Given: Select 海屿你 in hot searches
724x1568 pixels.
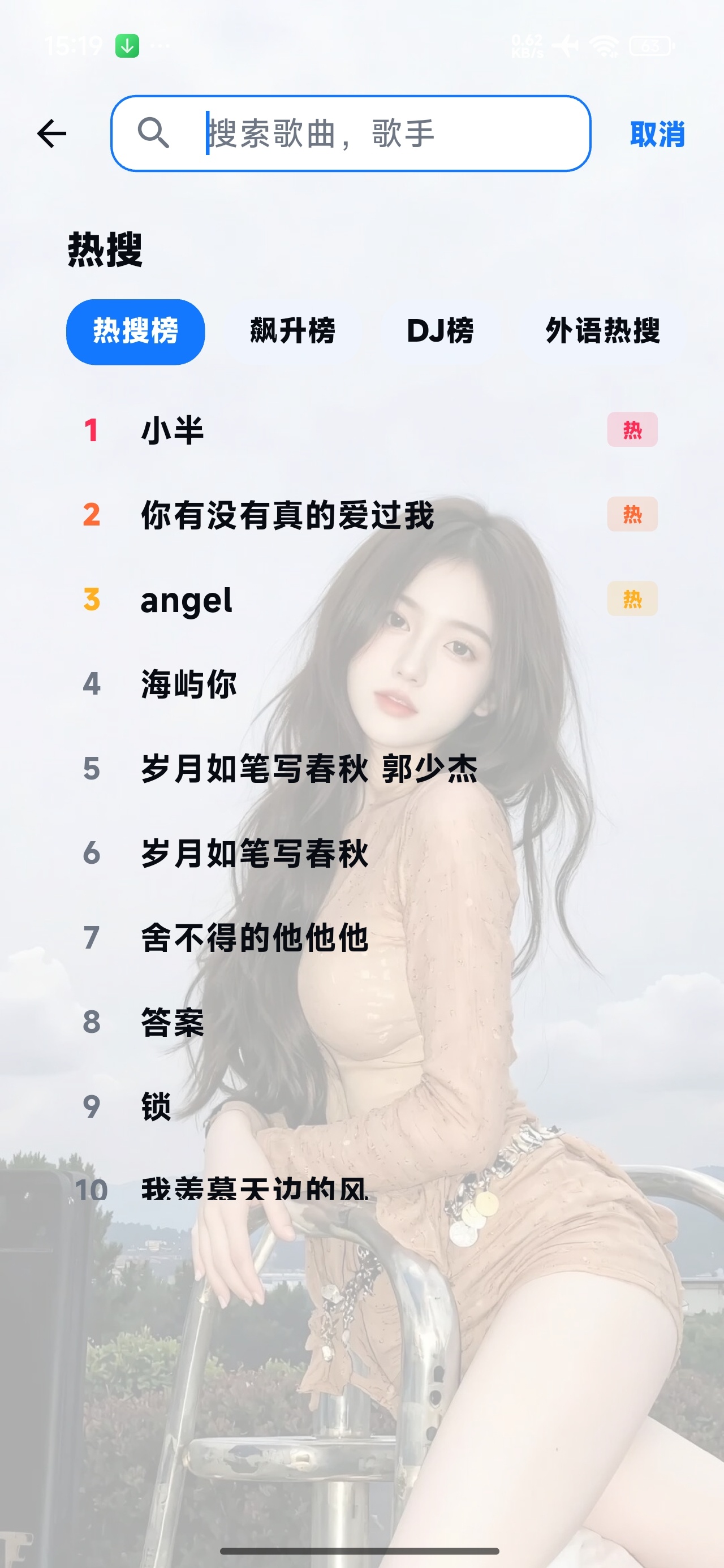Looking at the screenshot, I should pos(361,684).
